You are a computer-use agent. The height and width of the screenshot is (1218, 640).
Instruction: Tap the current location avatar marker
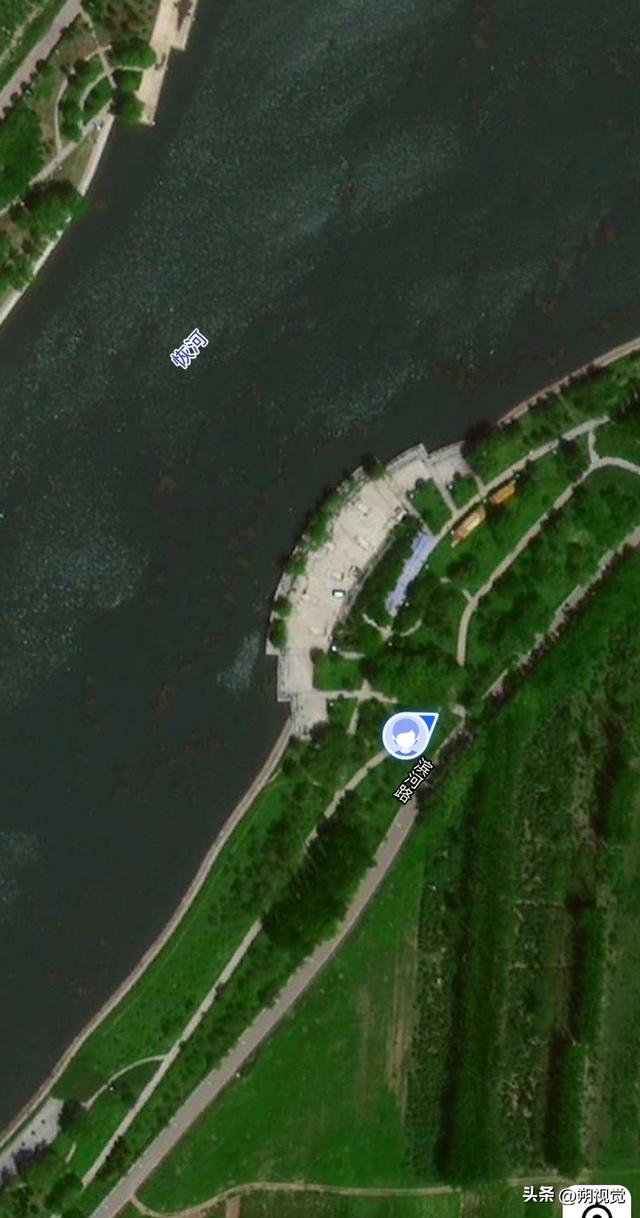405,736
